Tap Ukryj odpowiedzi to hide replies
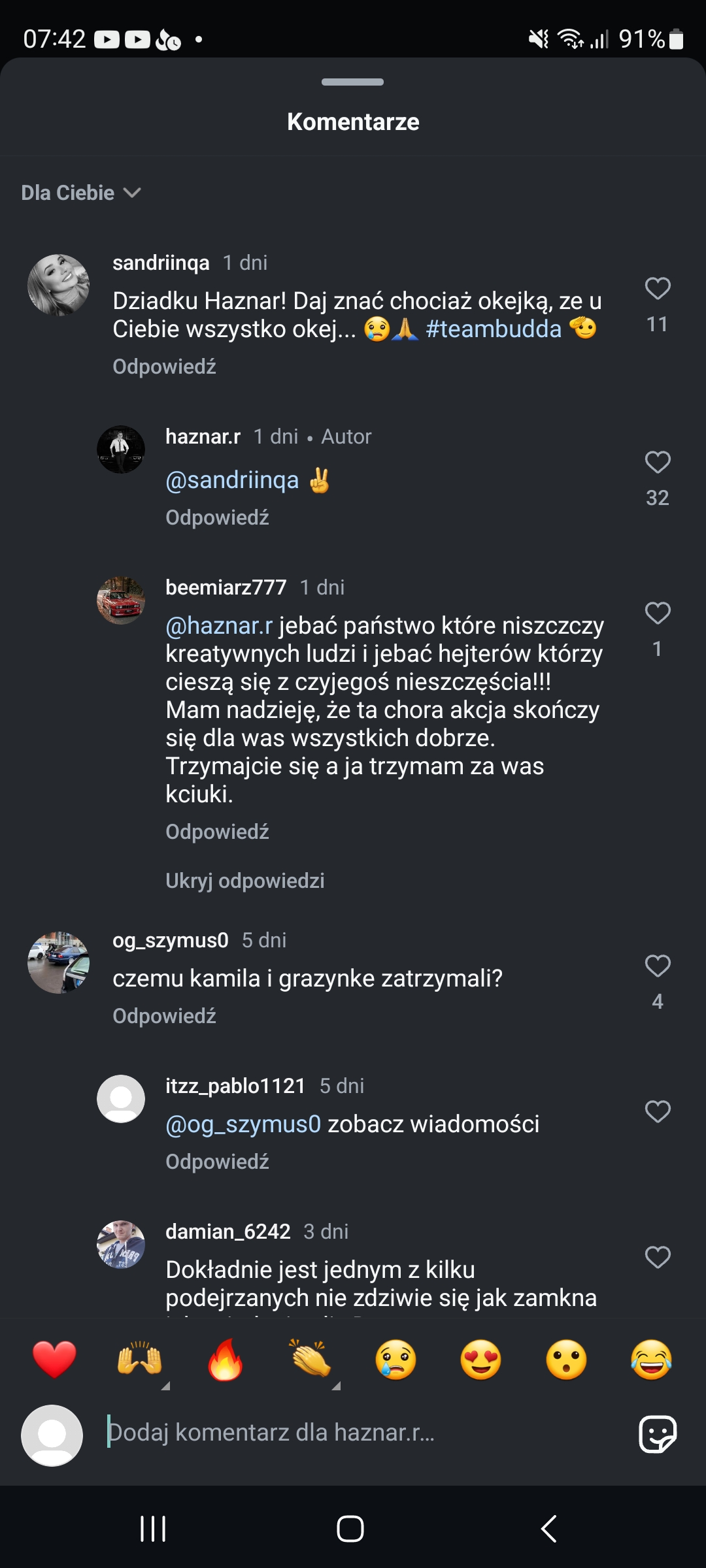The height and width of the screenshot is (1568, 706). (244, 881)
